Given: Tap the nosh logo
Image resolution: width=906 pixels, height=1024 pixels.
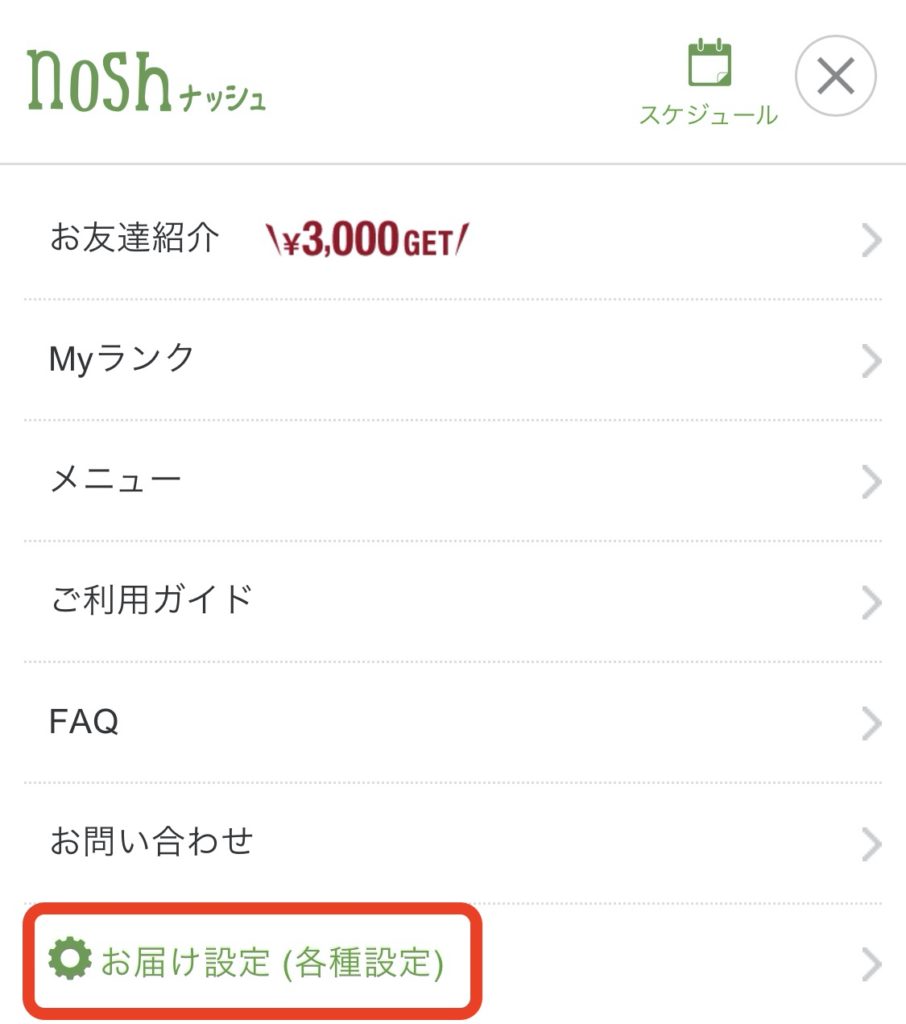Looking at the screenshot, I should 146,81.
